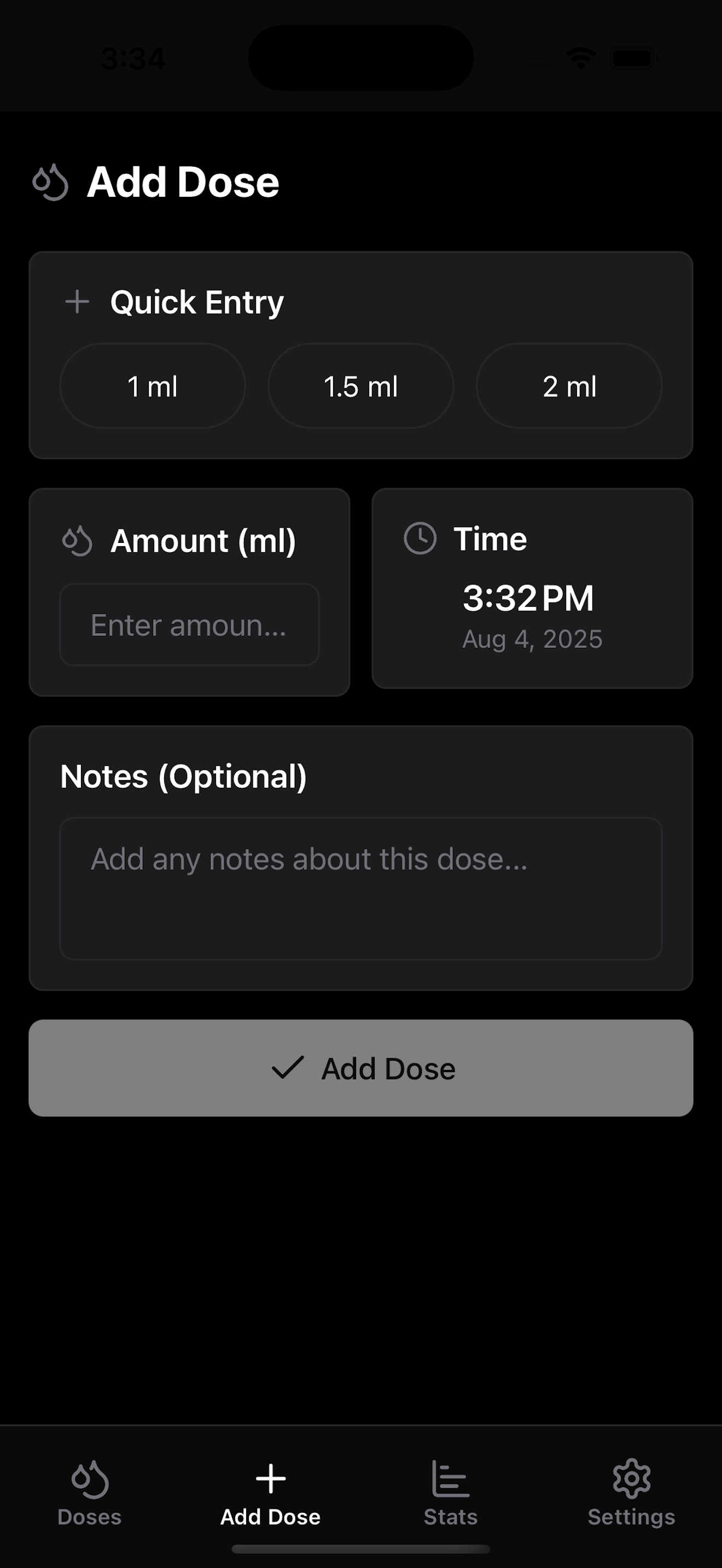Image resolution: width=722 pixels, height=1568 pixels.
Task: Submit with the Add Dose checkmark button
Action: 360,1068
